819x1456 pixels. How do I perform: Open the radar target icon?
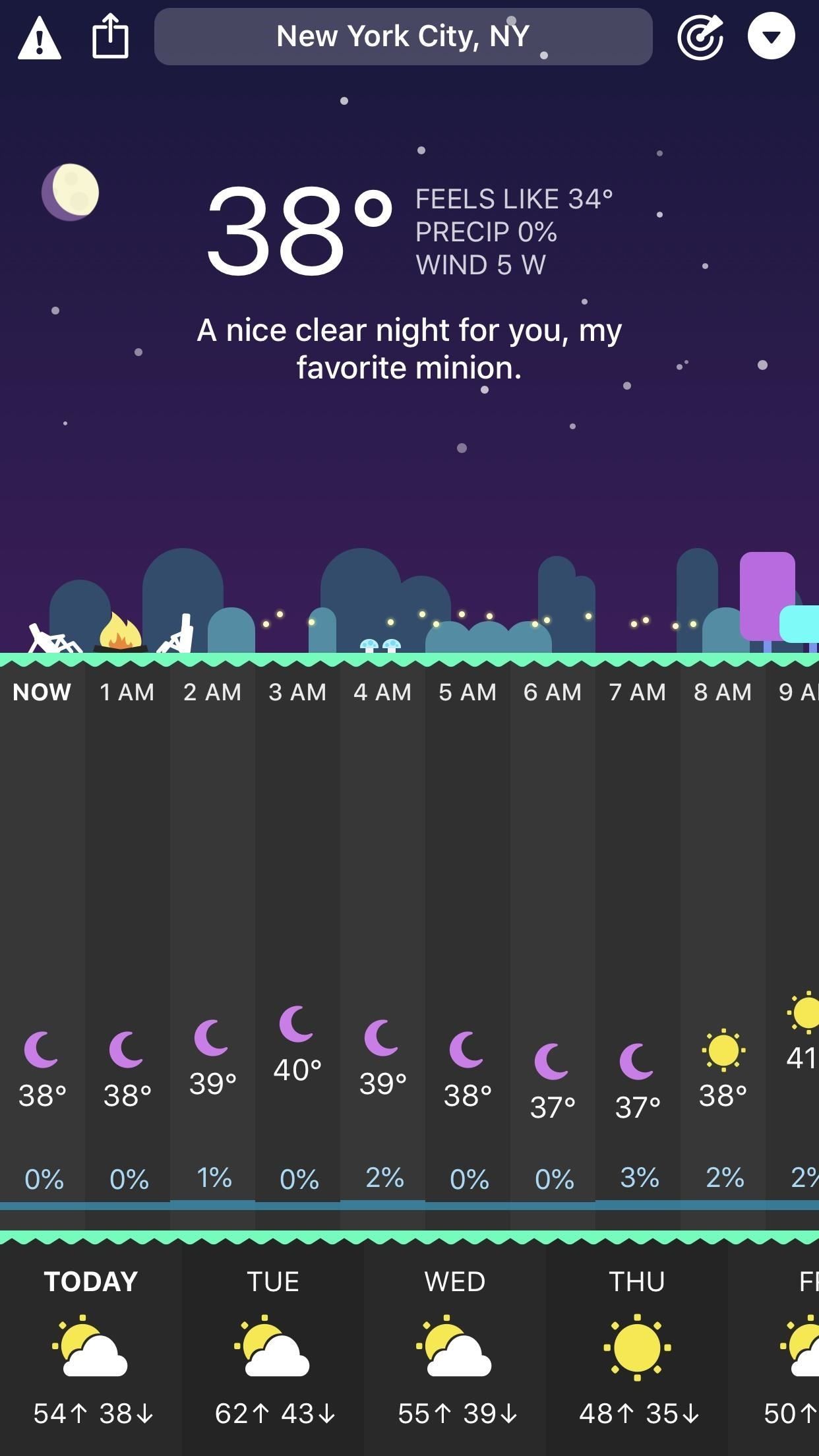pos(700,37)
